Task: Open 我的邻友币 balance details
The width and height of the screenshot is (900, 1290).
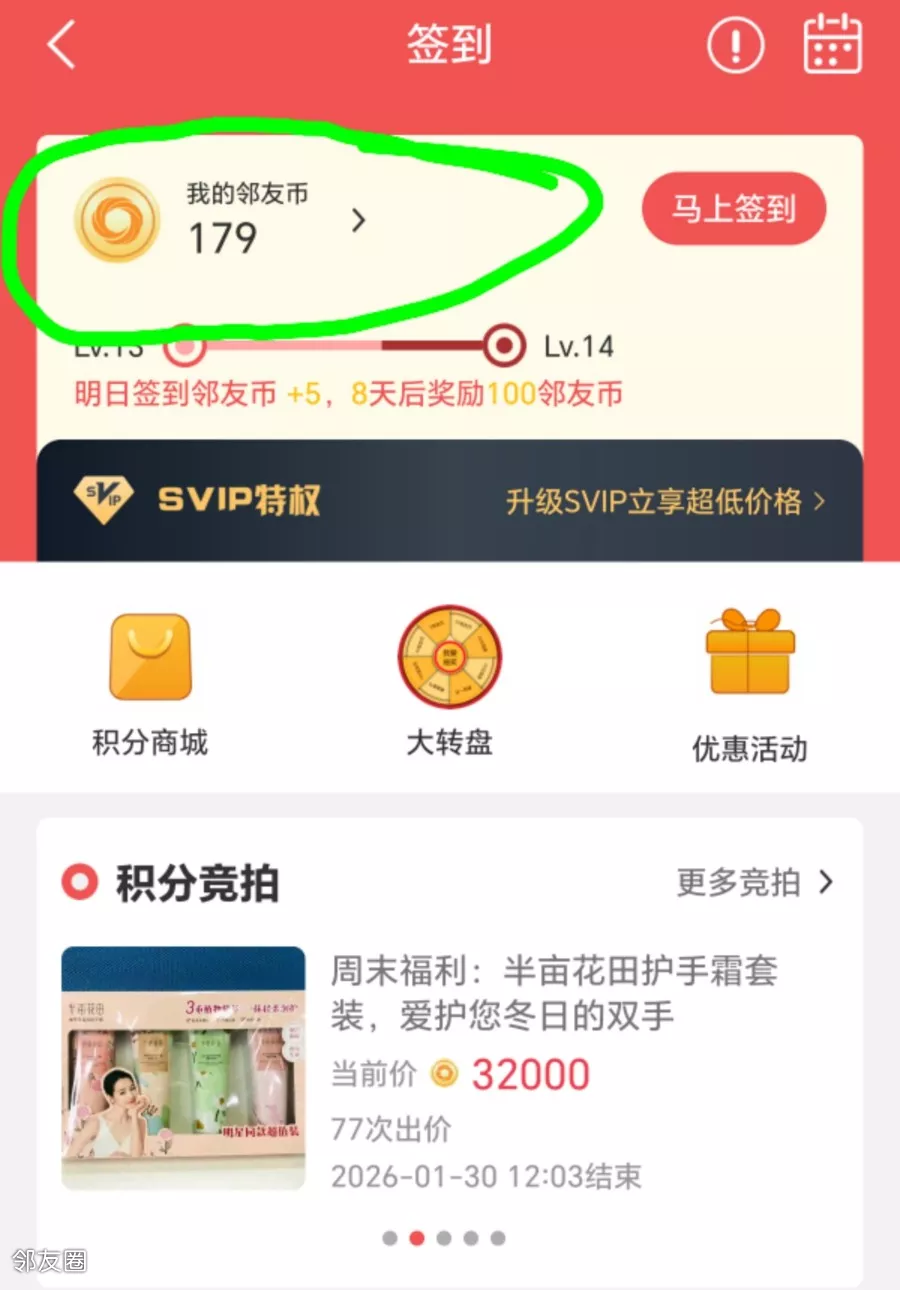Action: click(x=270, y=220)
